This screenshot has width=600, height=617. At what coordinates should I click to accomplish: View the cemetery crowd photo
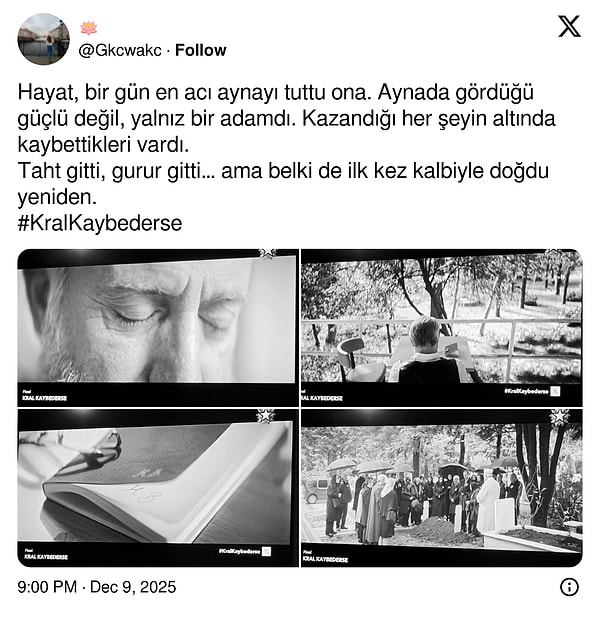click(441, 486)
